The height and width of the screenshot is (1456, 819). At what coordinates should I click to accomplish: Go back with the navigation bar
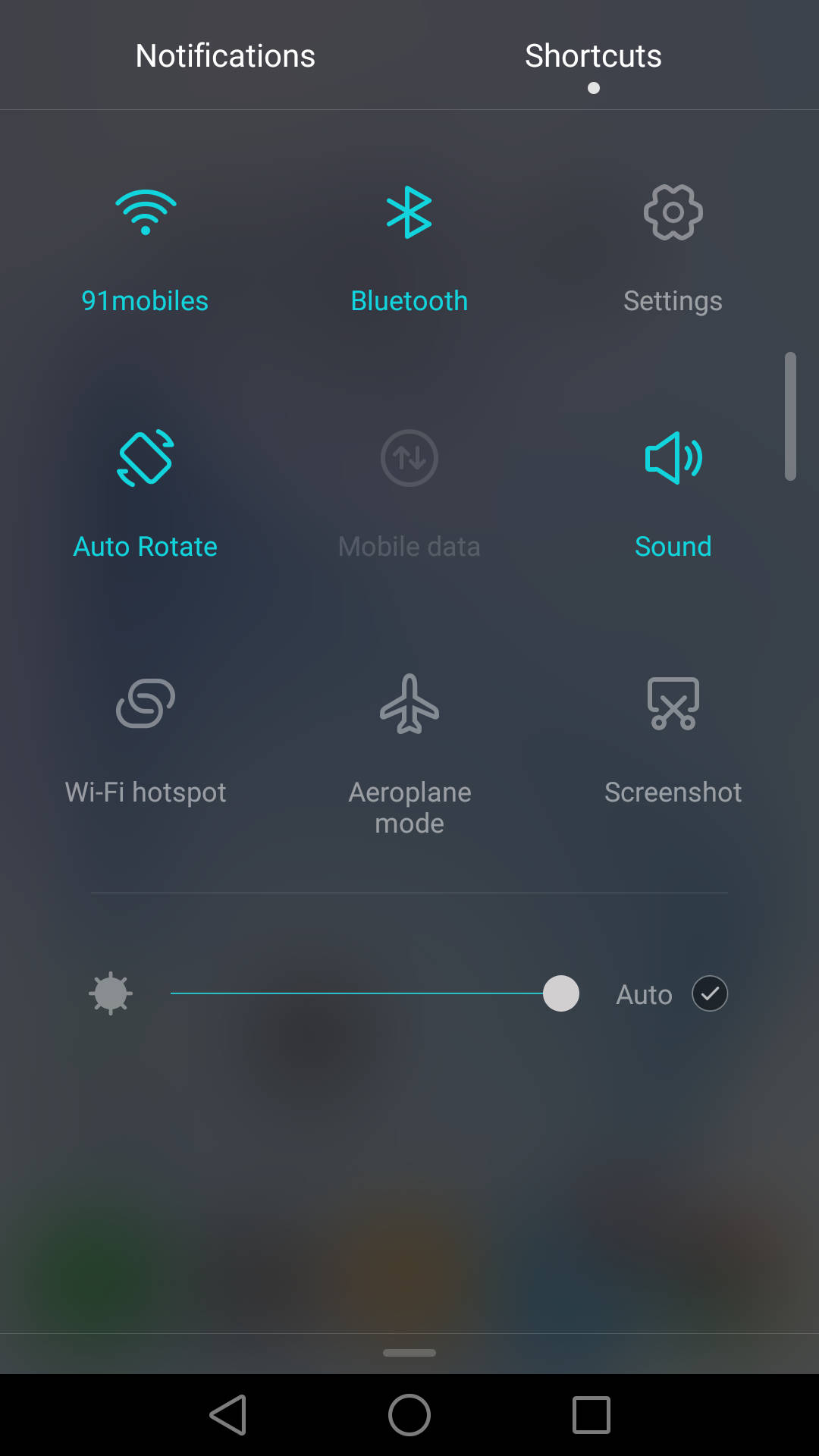tap(228, 1415)
